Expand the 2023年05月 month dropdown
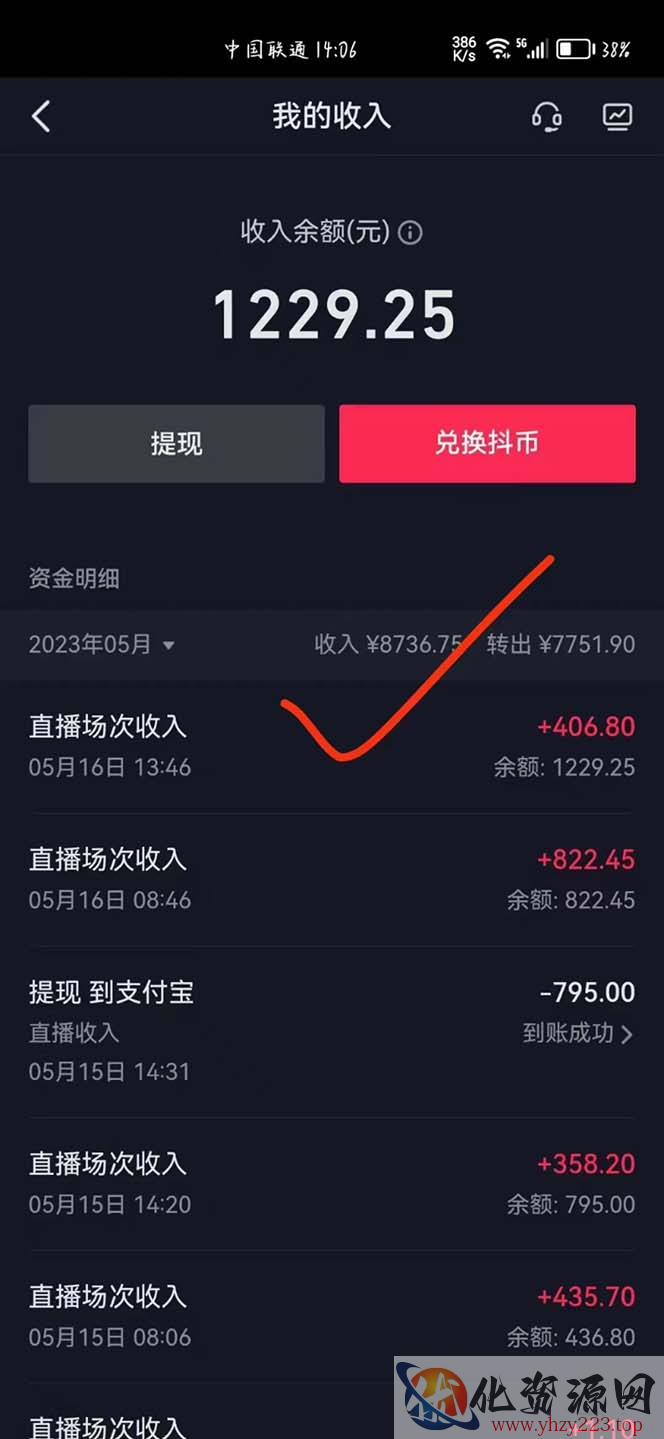The width and height of the screenshot is (664, 1439). (102, 645)
